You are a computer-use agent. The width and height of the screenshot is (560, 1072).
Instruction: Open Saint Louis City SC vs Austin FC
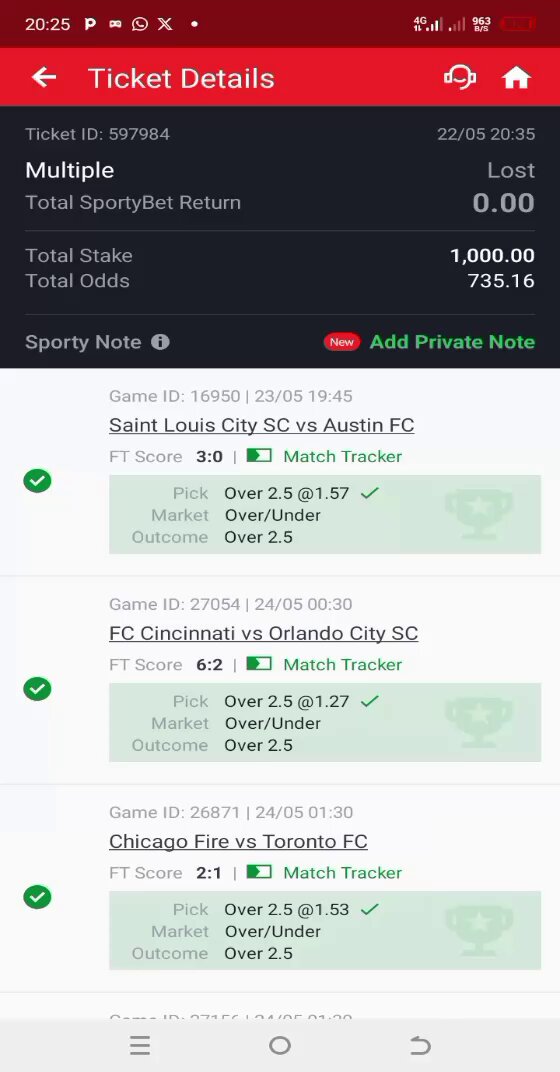point(261,425)
